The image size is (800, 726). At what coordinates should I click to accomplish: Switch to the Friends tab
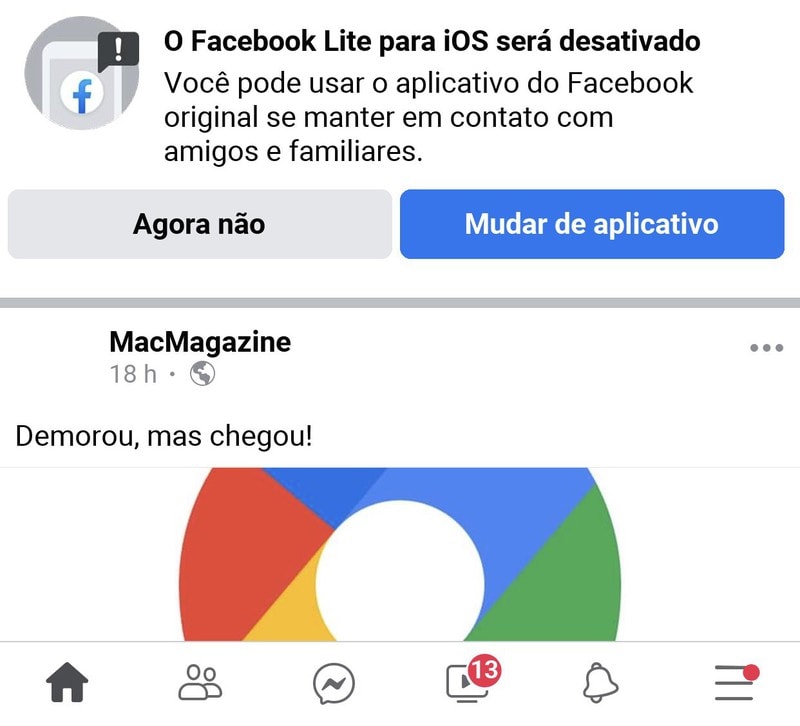[x=200, y=684]
